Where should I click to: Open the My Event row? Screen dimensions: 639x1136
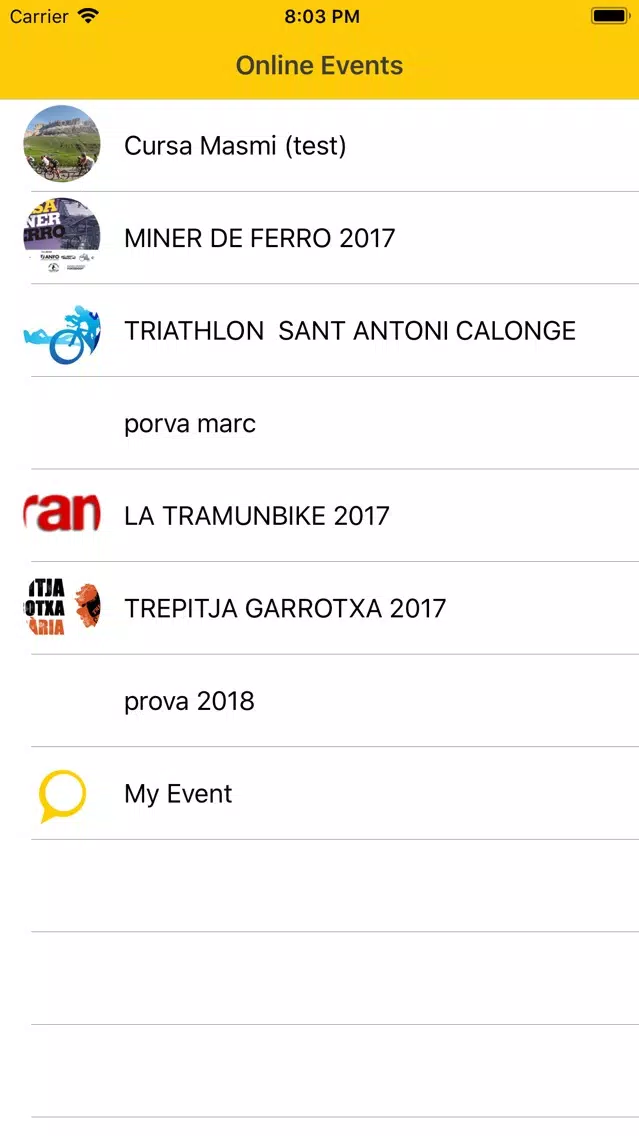pyautogui.click(x=320, y=794)
